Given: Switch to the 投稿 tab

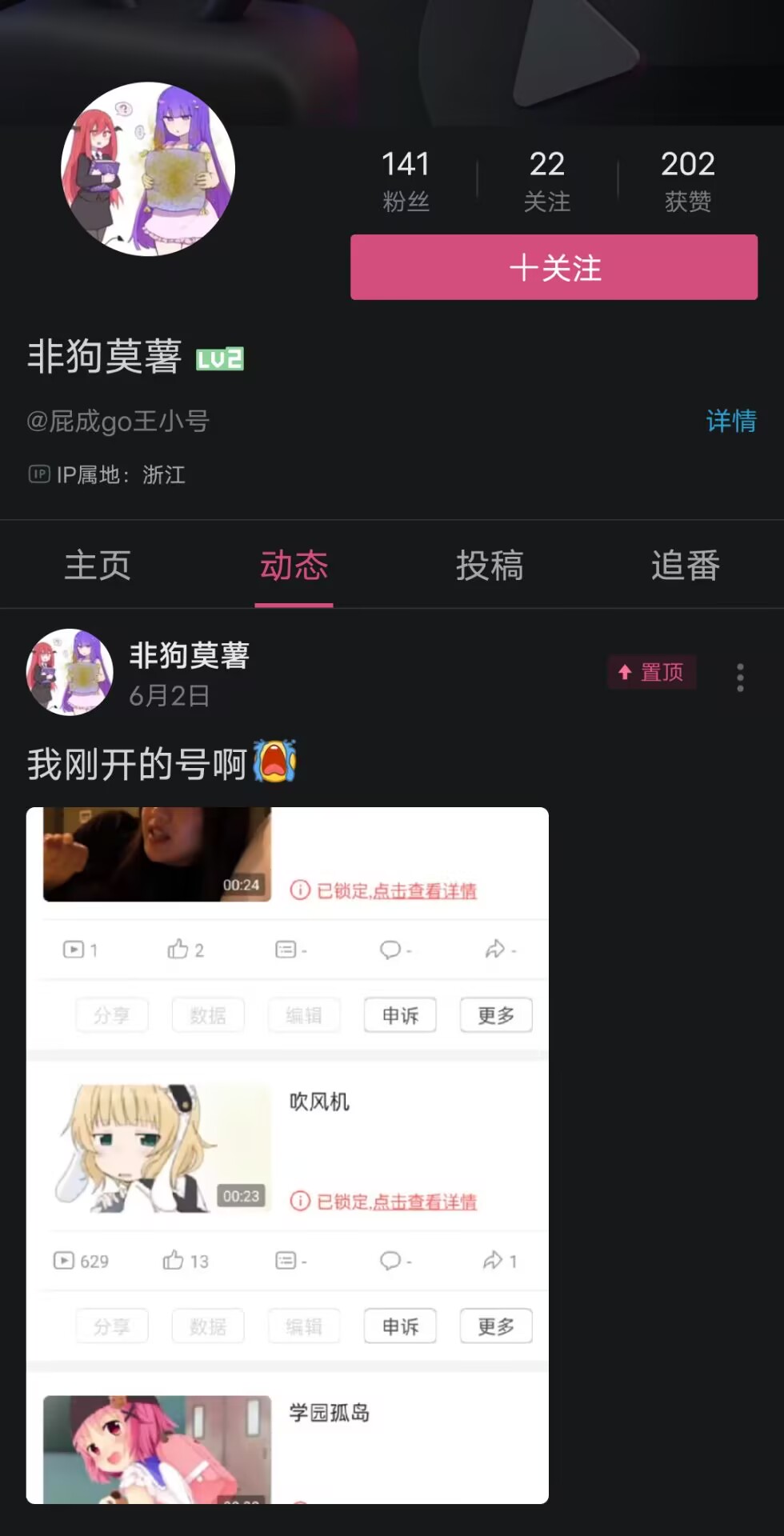Looking at the screenshot, I should pos(490,566).
